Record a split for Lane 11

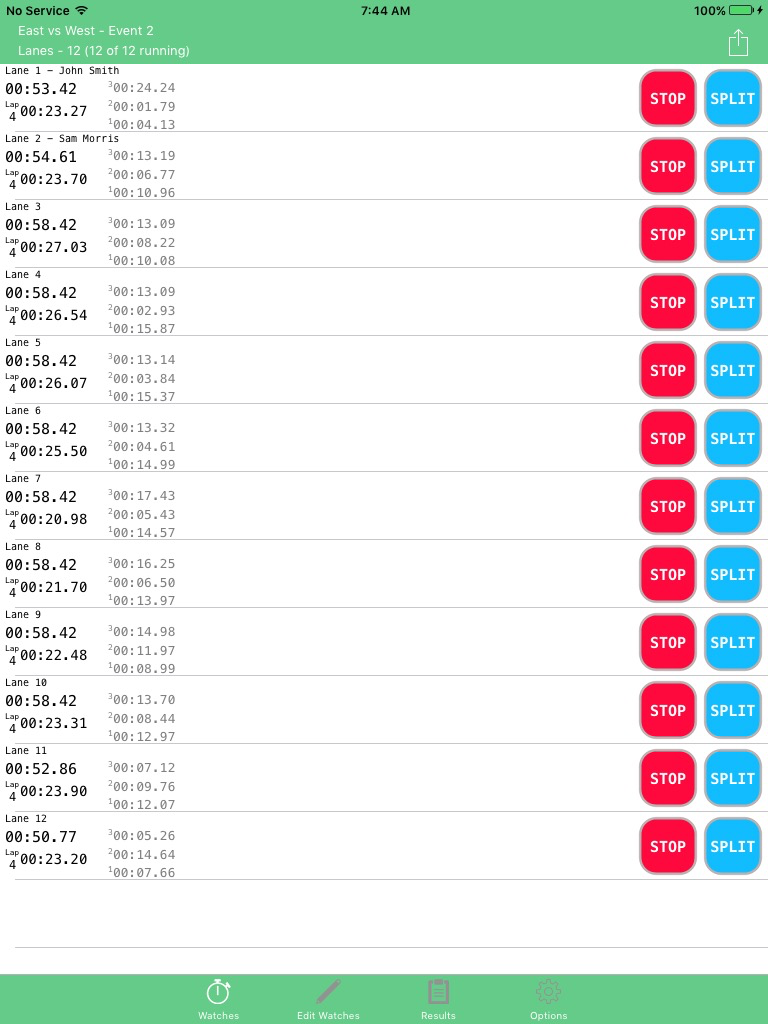pos(732,778)
